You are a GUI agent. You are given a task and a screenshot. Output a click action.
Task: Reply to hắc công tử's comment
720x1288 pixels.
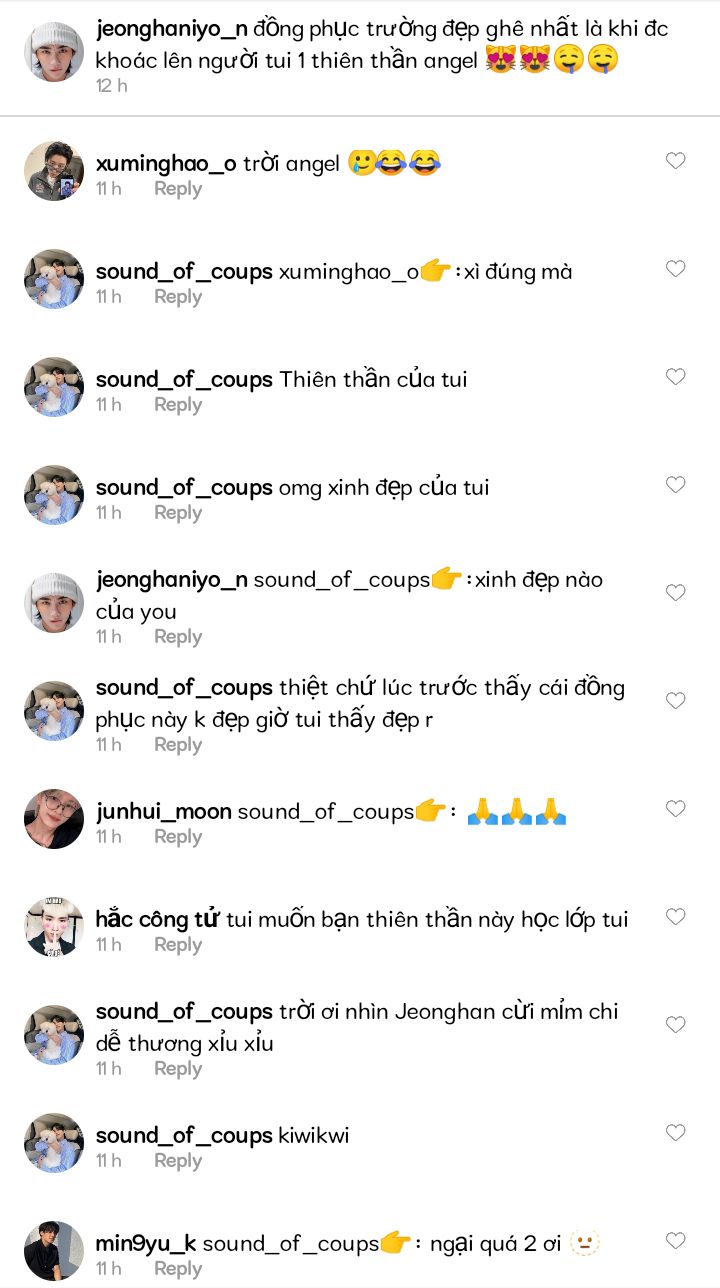pos(178,945)
